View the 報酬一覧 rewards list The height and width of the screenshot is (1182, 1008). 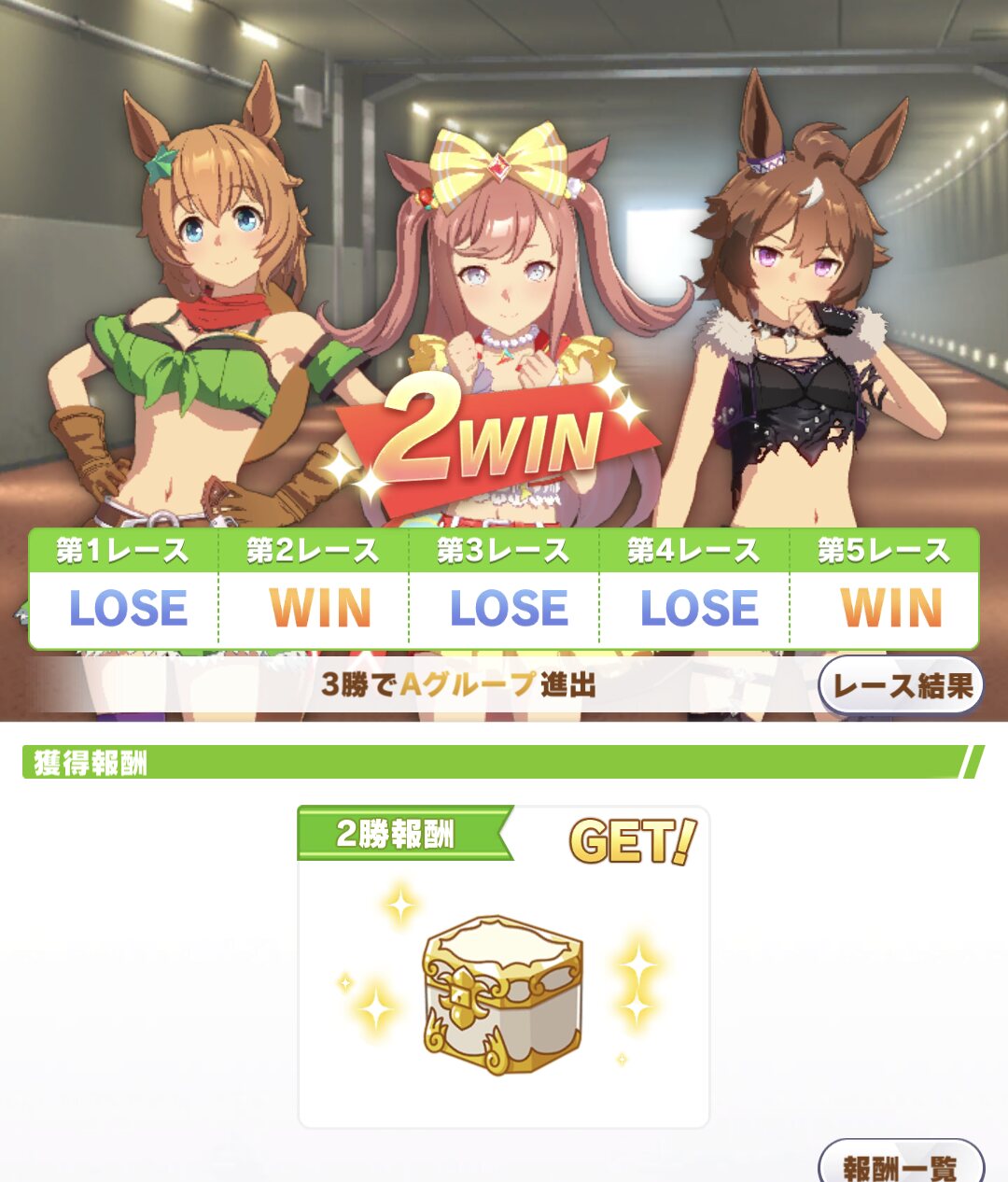coord(901,1164)
